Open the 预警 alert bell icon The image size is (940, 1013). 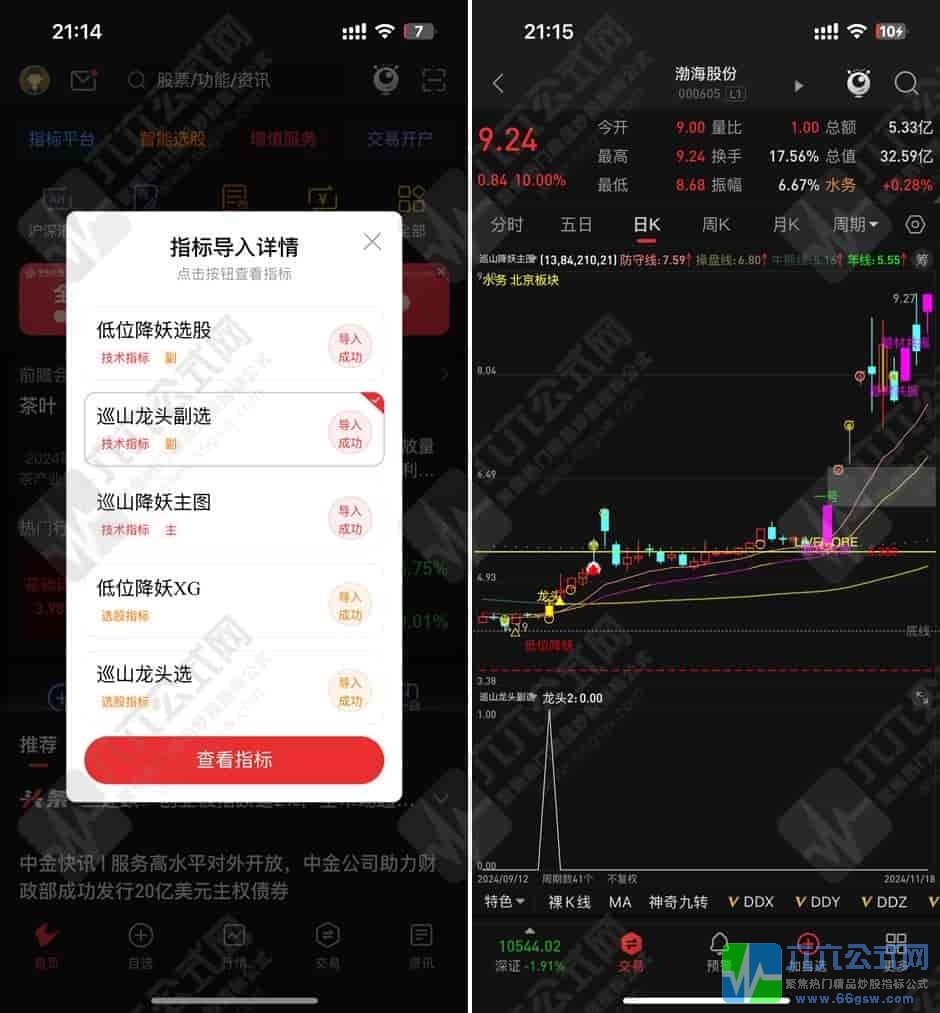(x=718, y=943)
